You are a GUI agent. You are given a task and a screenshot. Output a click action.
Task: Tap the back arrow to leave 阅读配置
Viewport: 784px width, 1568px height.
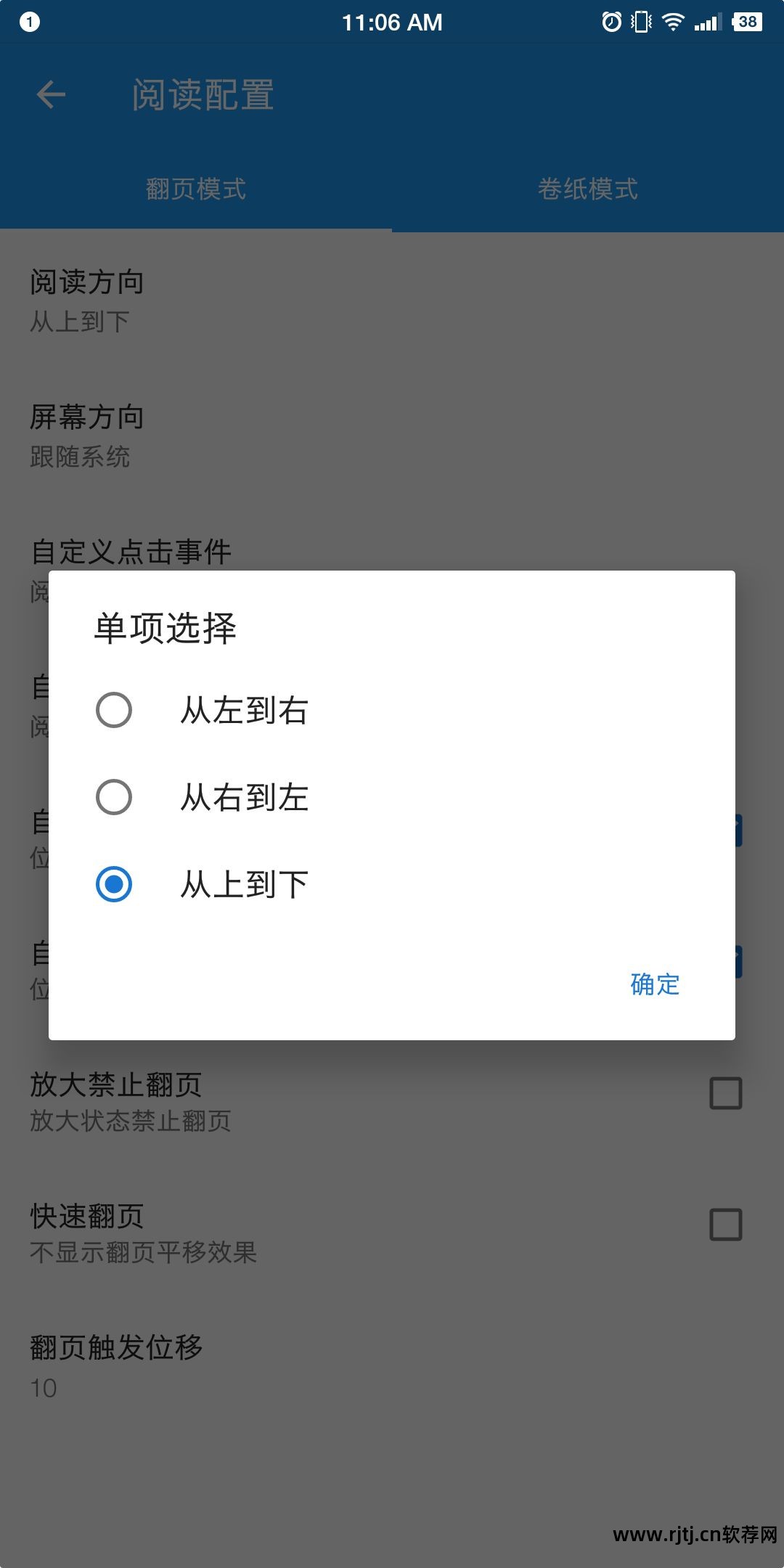(x=49, y=95)
